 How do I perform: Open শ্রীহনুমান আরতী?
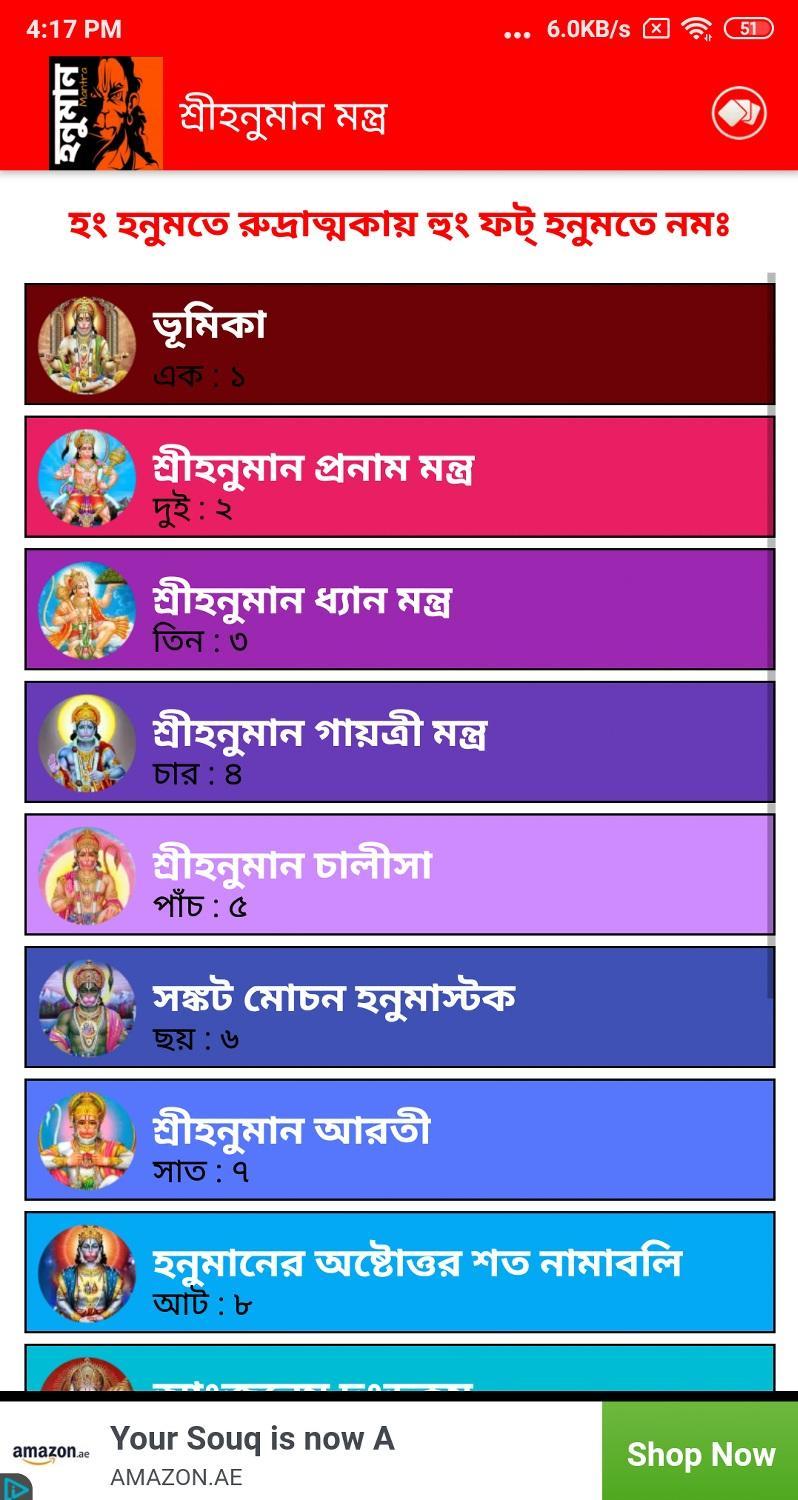click(x=399, y=1139)
